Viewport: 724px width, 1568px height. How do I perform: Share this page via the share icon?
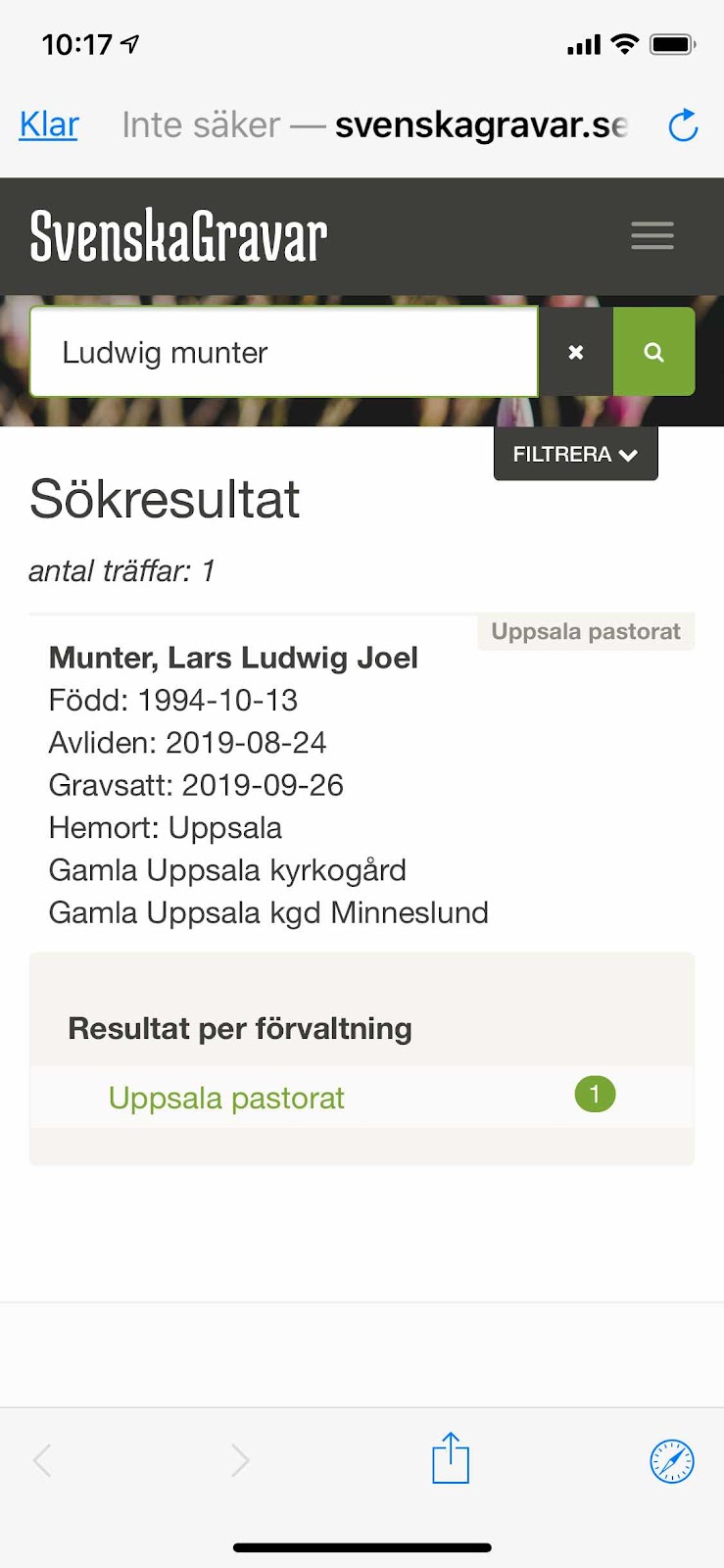pyautogui.click(x=451, y=1459)
